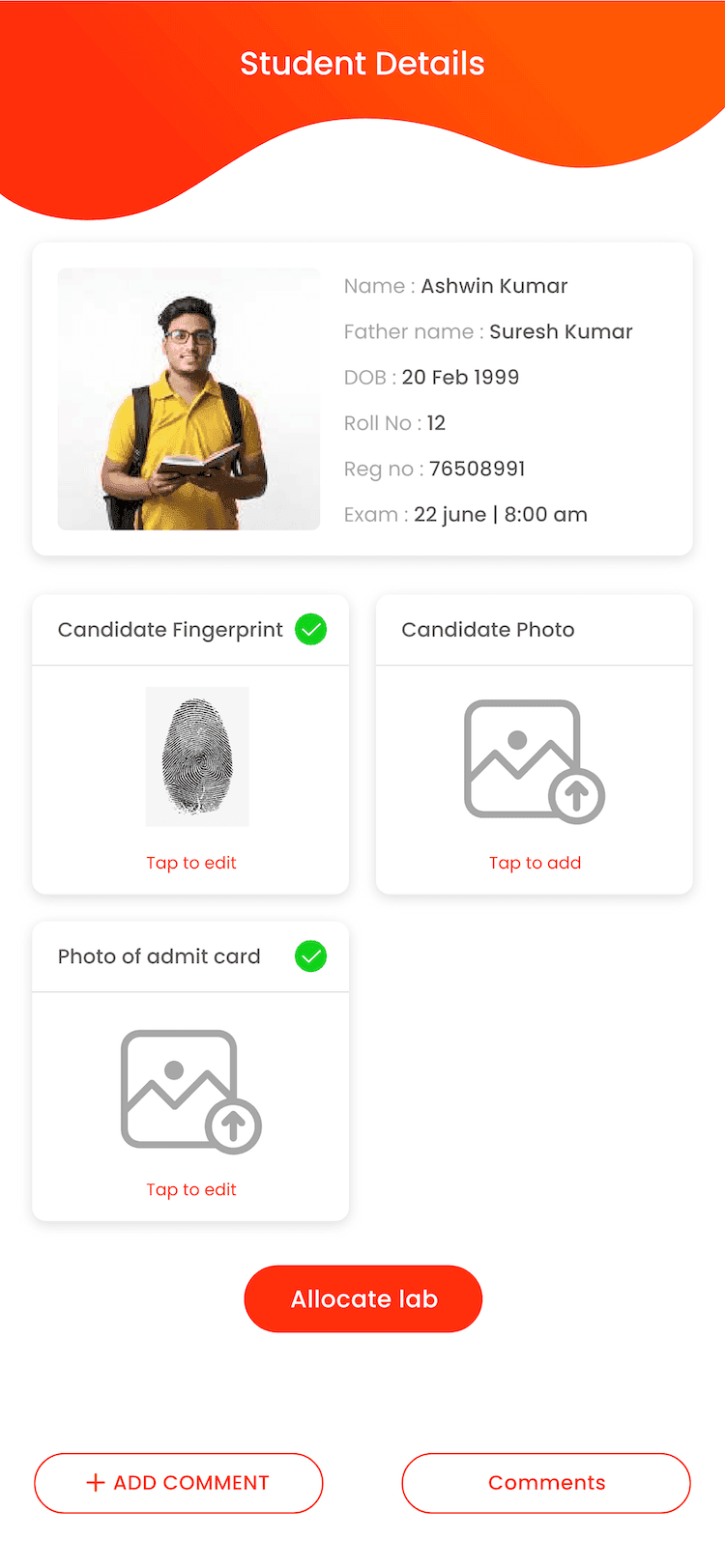The height and width of the screenshot is (1568, 725).
Task: Tap 'Tap to edit' under the admit card
Action: pyautogui.click(x=190, y=1189)
